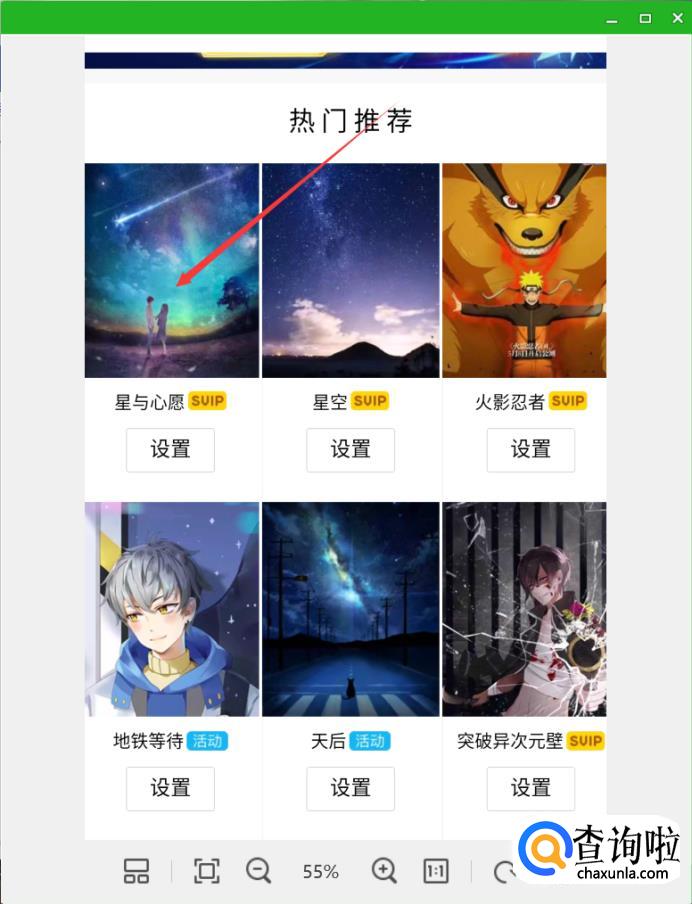692x904 pixels.
Task: Apply the 火影忍者 wallpaper with 设置
Action: (530, 450)
